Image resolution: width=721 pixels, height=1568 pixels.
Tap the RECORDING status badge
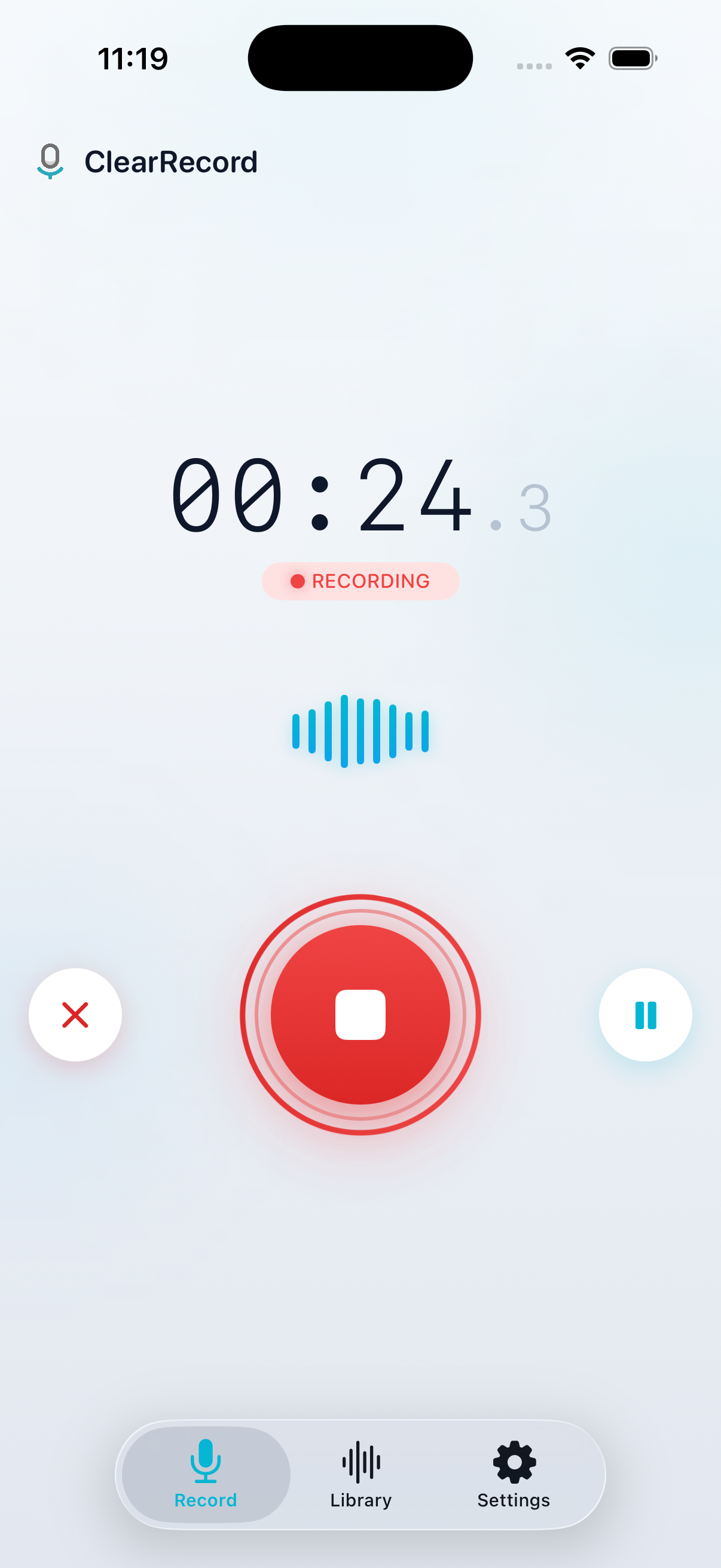(x=360, y=581)
